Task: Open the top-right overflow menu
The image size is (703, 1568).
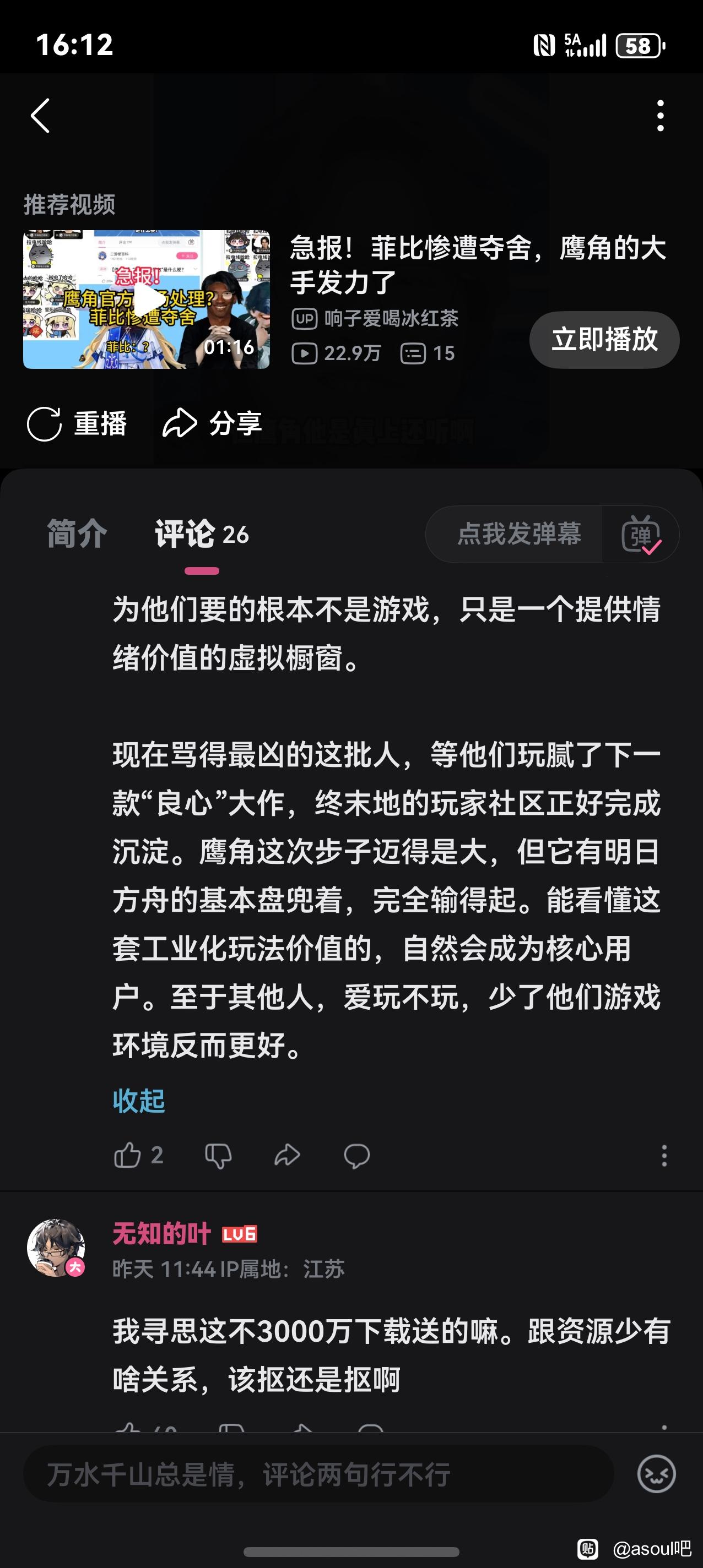Action: 661,116
